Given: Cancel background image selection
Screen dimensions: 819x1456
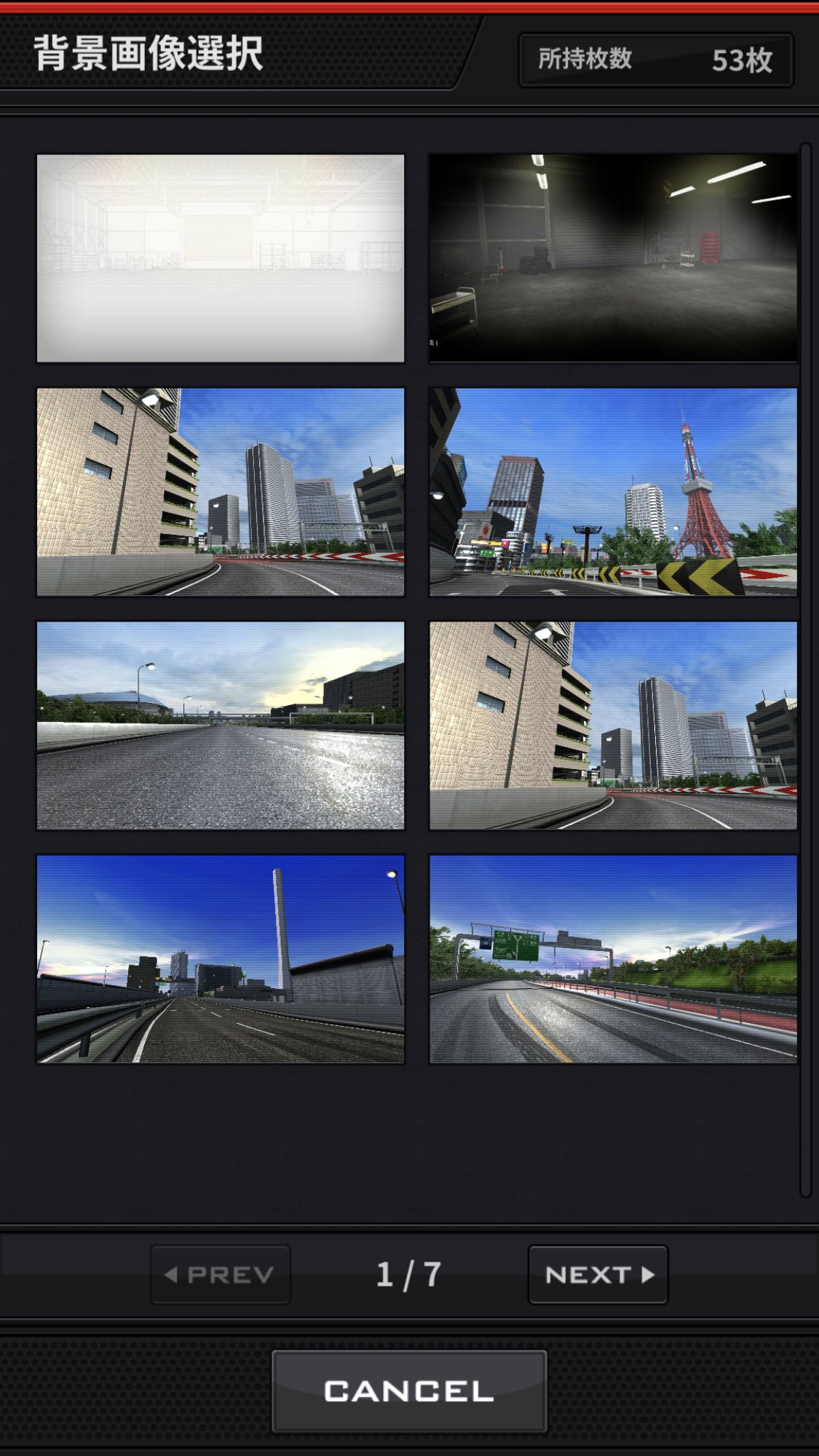Looking at the screenshot, I should click(409, 1391).
